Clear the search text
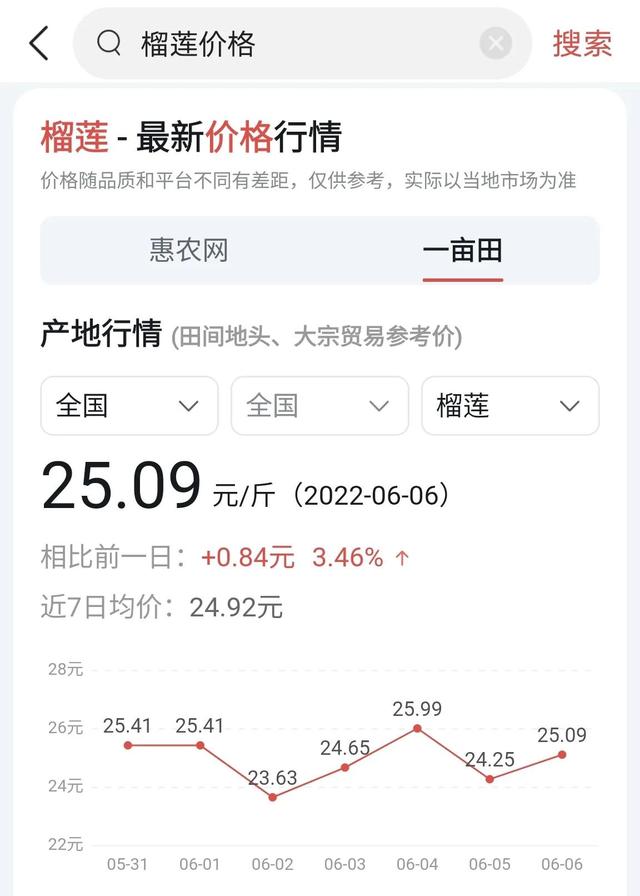 (495, 44)
